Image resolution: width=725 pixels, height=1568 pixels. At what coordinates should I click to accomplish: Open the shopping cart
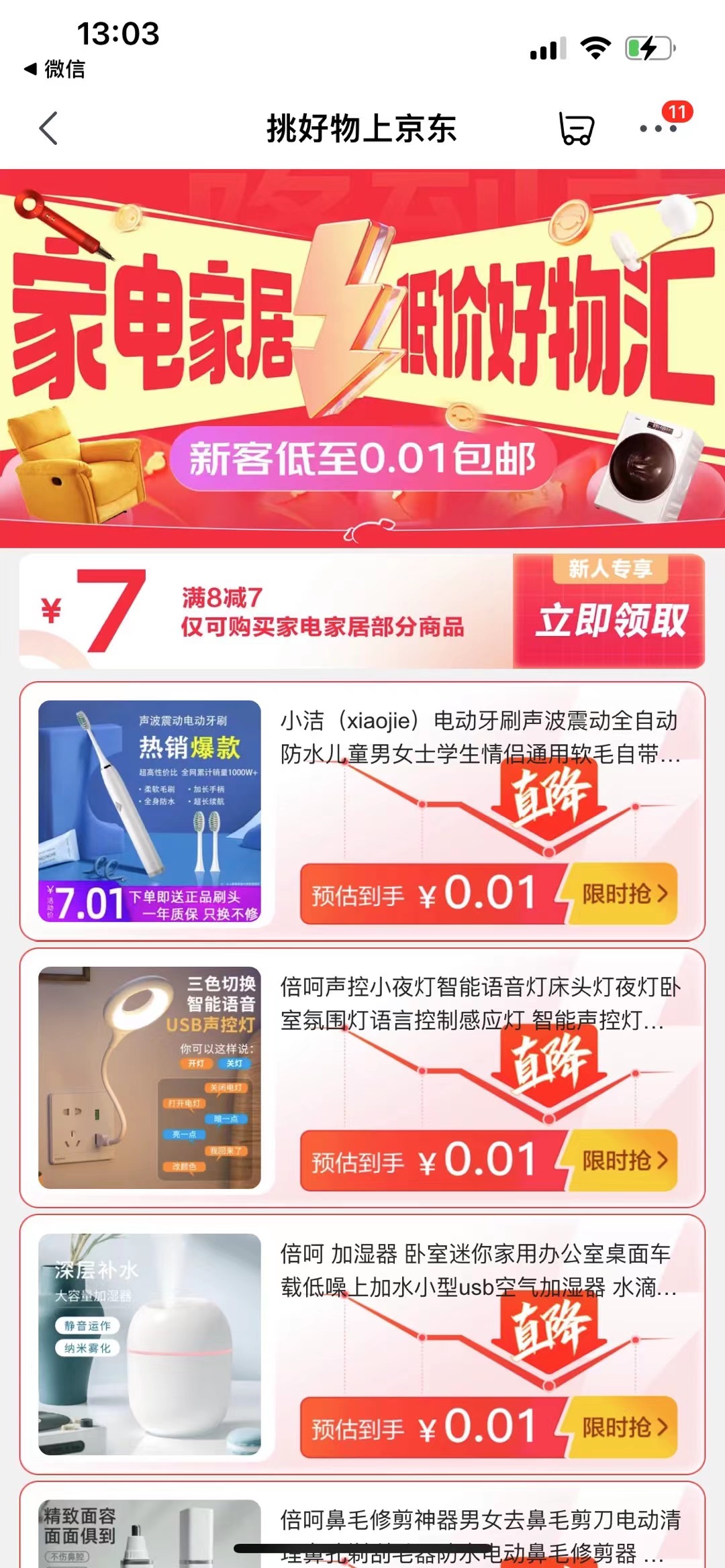pyautogui.click(x=576, y=128)
